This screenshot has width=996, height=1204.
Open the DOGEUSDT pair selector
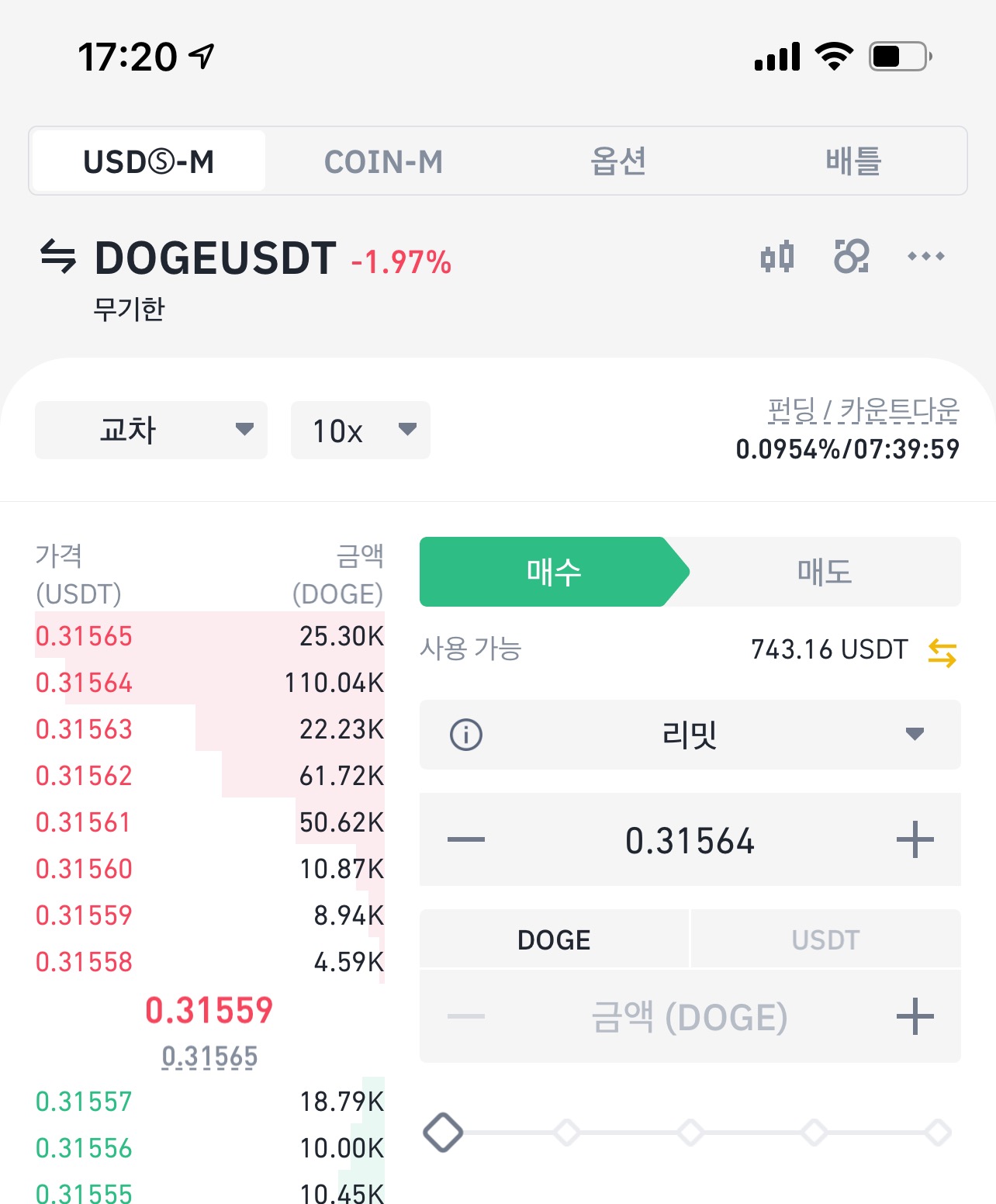click(x=216, y=258)
